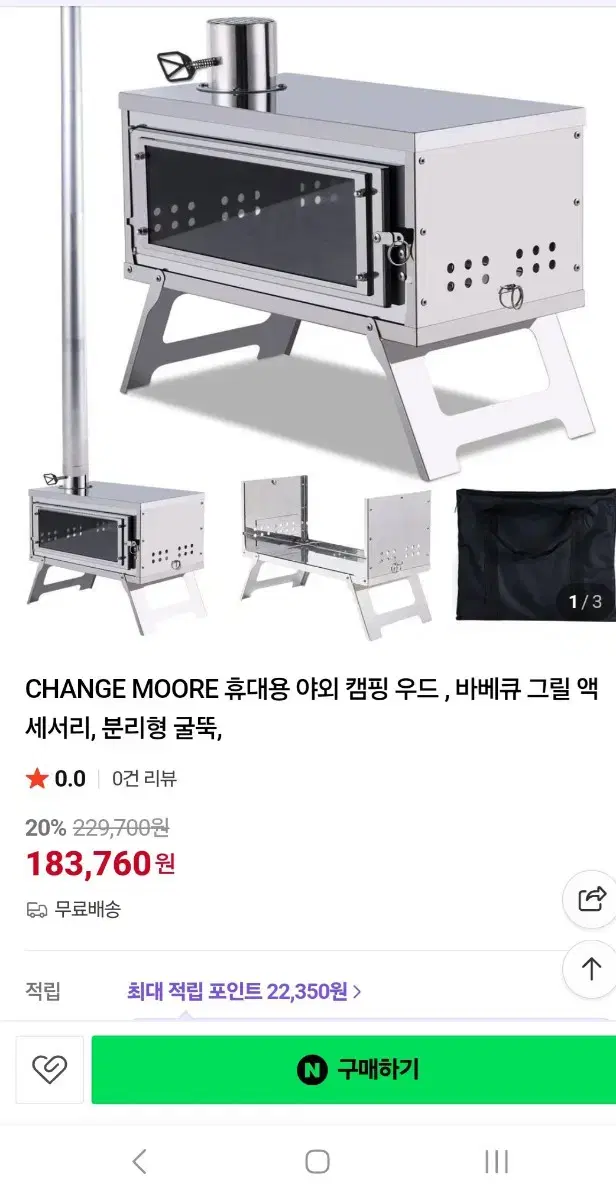
Task: Tap the 구매하기 purchase button
Action: (x=354, y=1069)
